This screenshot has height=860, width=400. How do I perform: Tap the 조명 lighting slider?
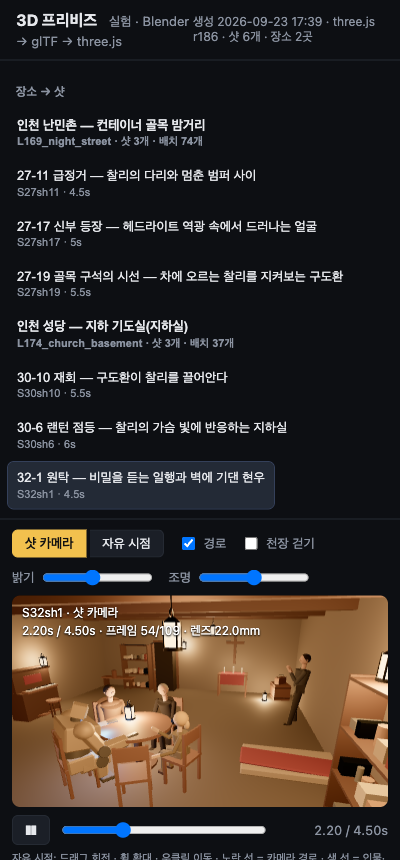point(253,578)
